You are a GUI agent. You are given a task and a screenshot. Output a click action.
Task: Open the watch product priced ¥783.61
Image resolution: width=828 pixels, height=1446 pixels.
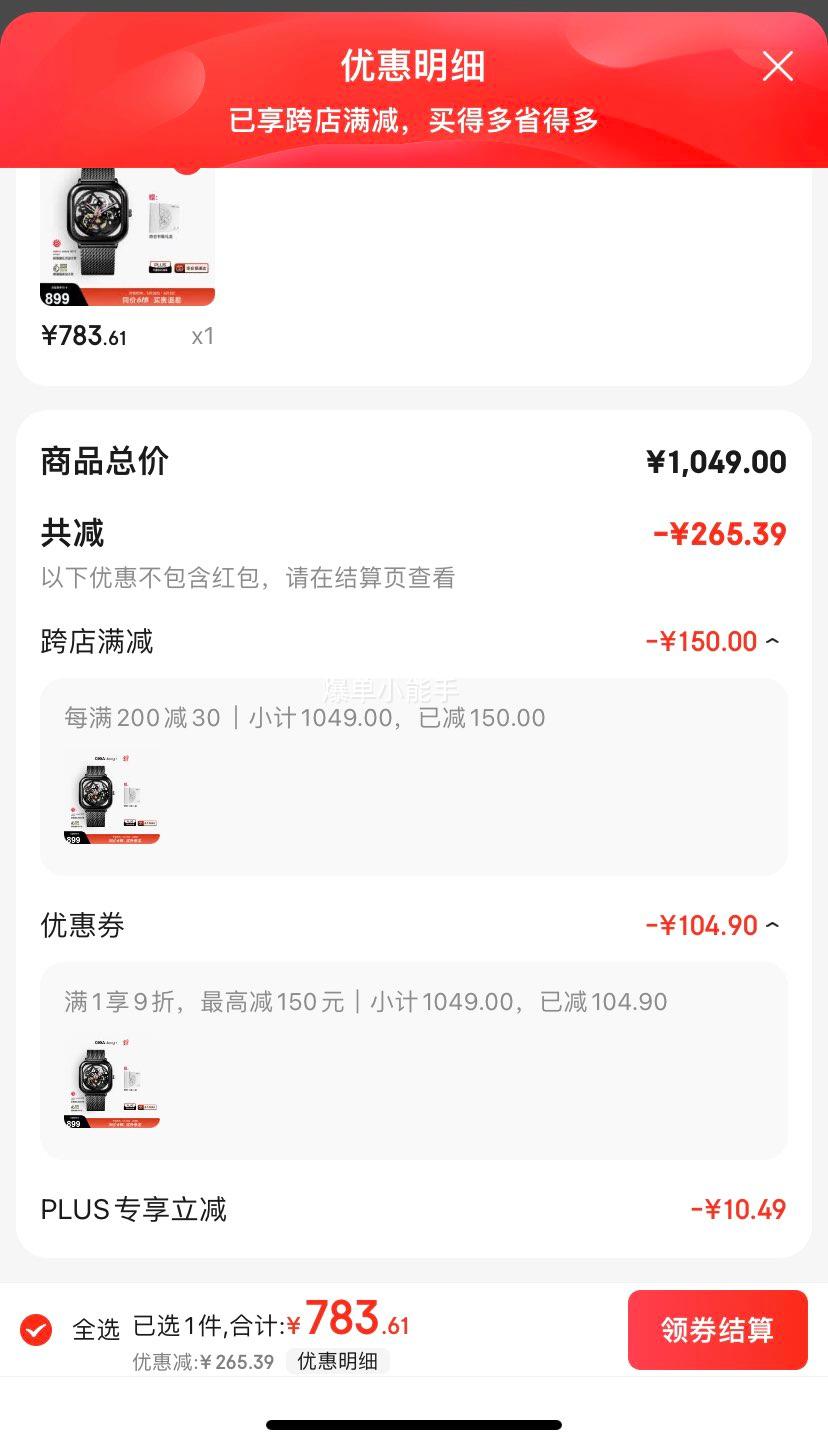127,237
